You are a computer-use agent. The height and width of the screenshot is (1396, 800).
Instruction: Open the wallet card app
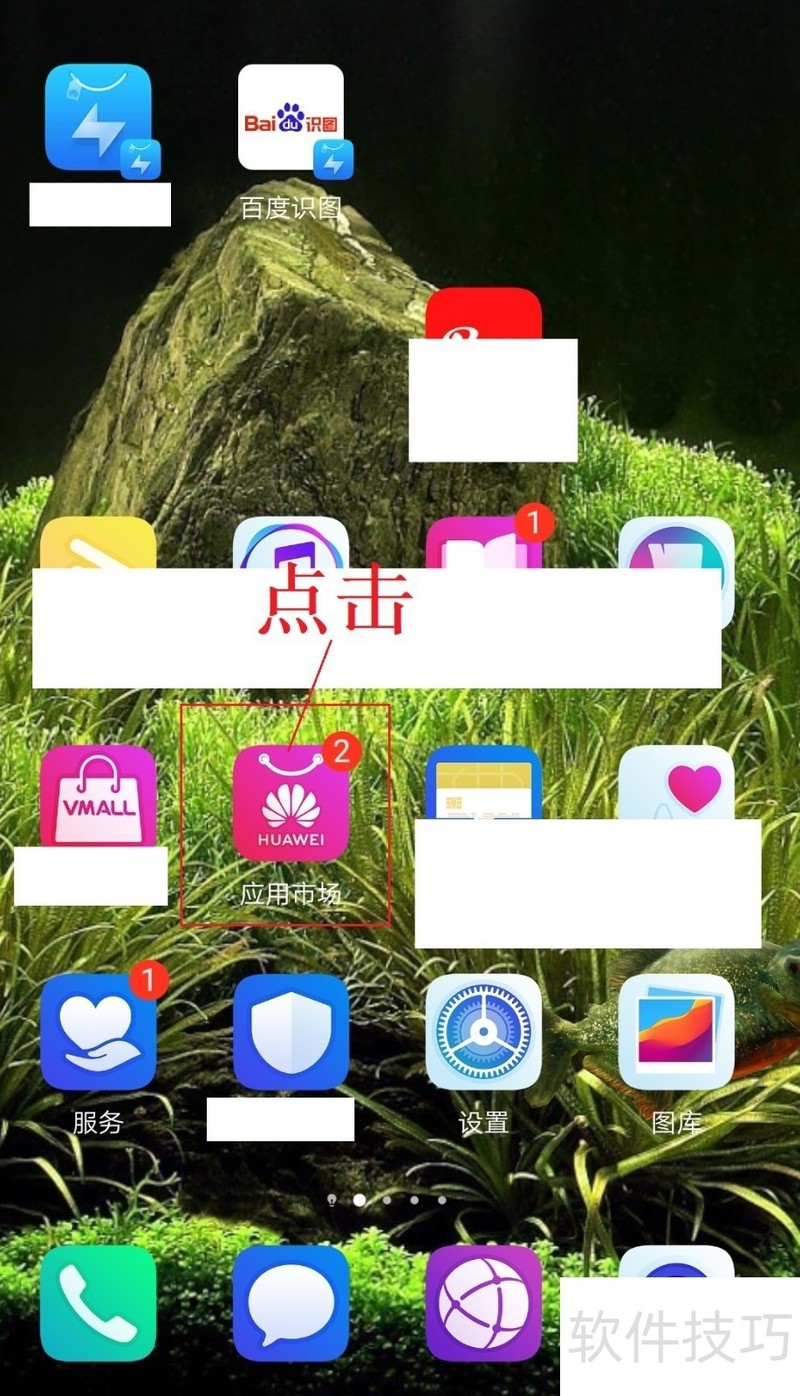coord(483,783)
